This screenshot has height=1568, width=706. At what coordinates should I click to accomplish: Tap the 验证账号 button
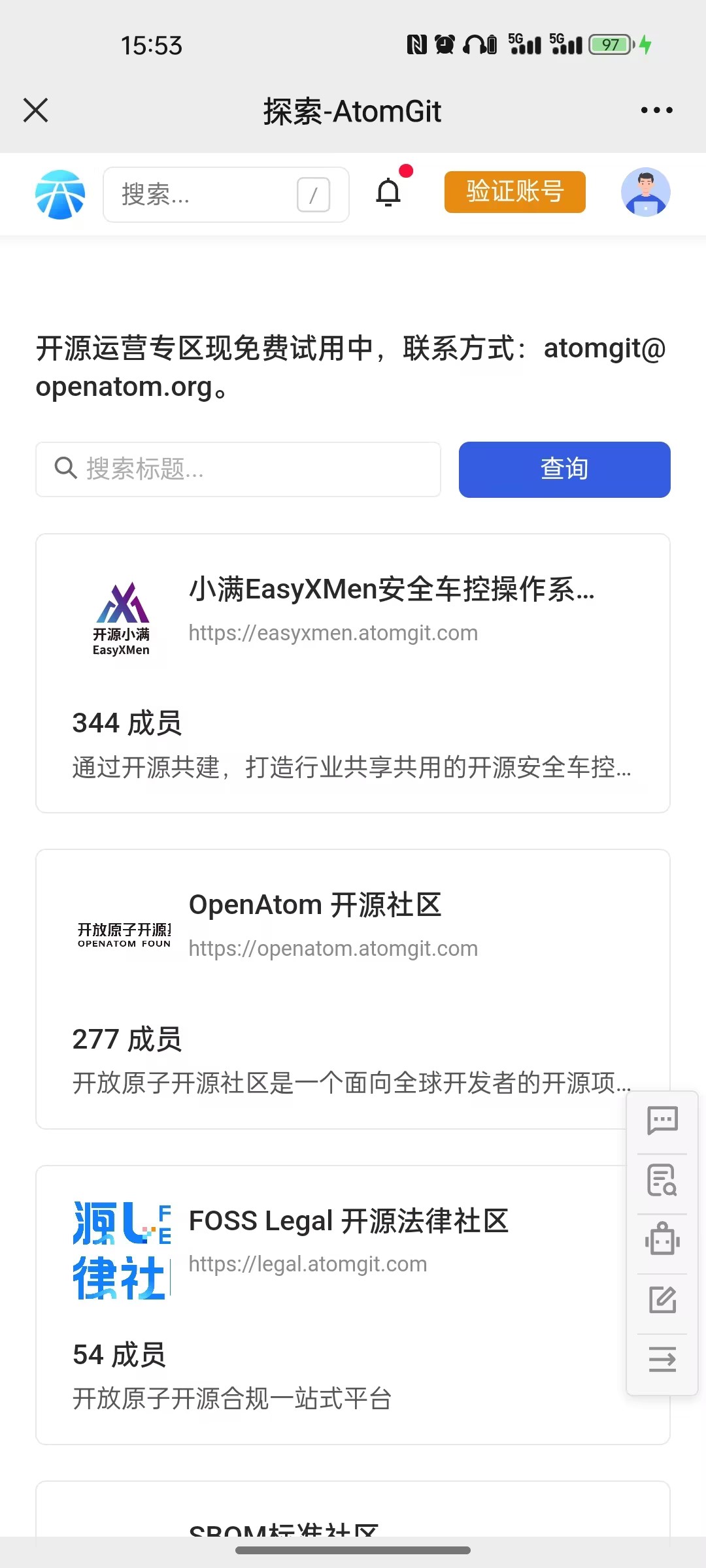(515, 192)
